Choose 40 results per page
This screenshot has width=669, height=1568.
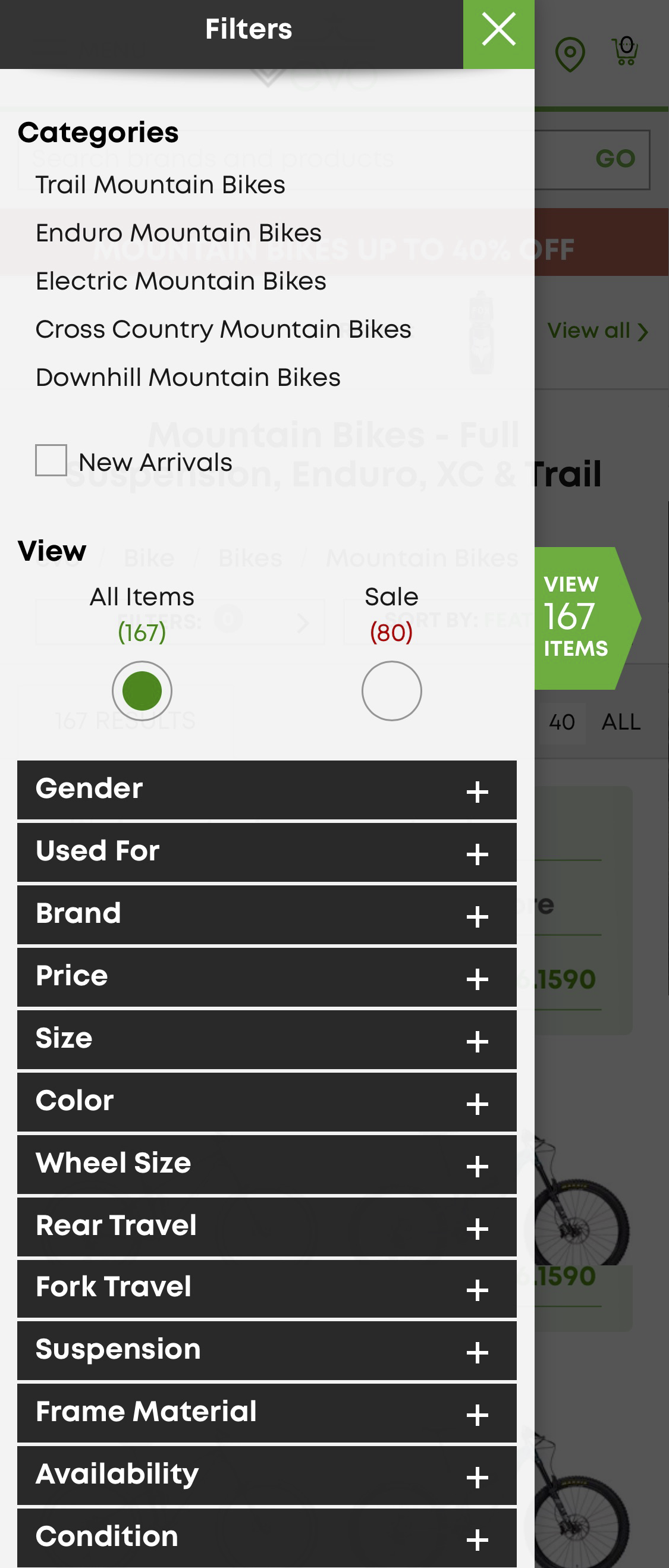(x=561, y=722)
